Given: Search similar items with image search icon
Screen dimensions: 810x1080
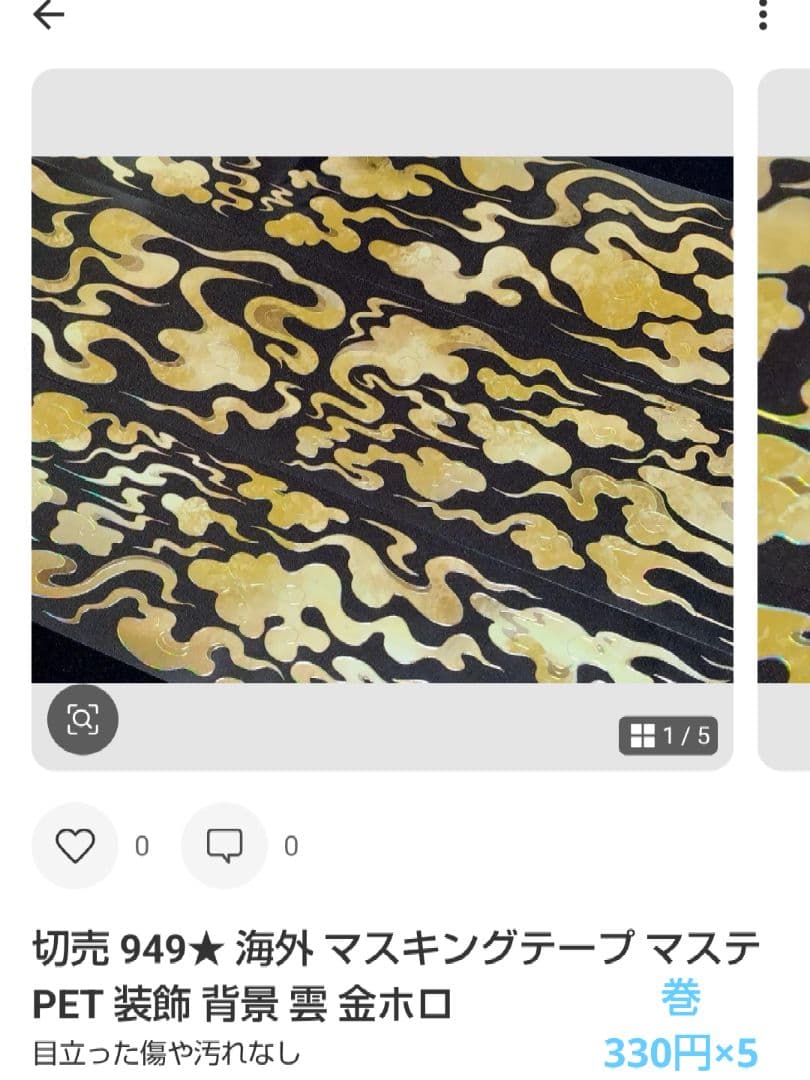Looking at the screenshot, I should tap(82, 718).
